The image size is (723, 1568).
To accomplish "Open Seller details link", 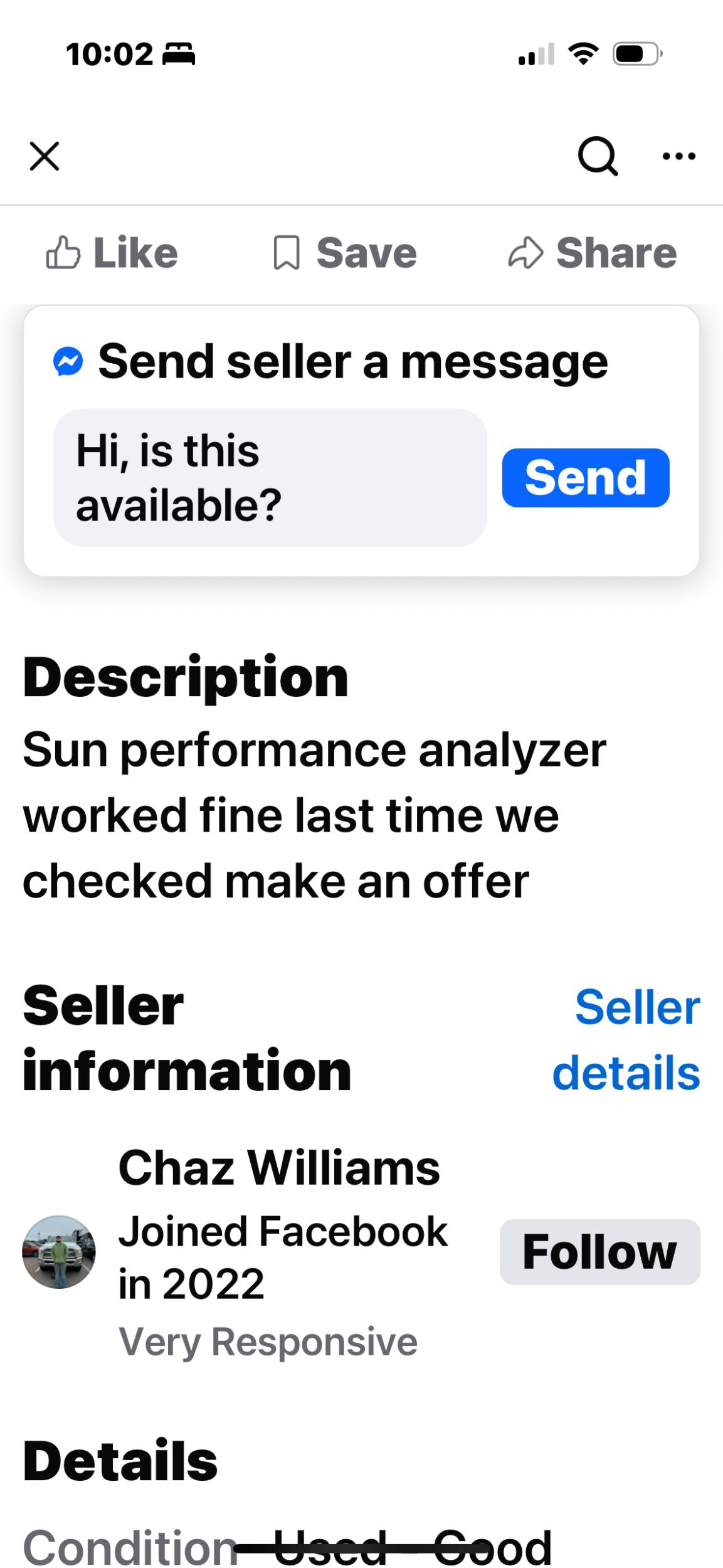I will pos(626,1040).
